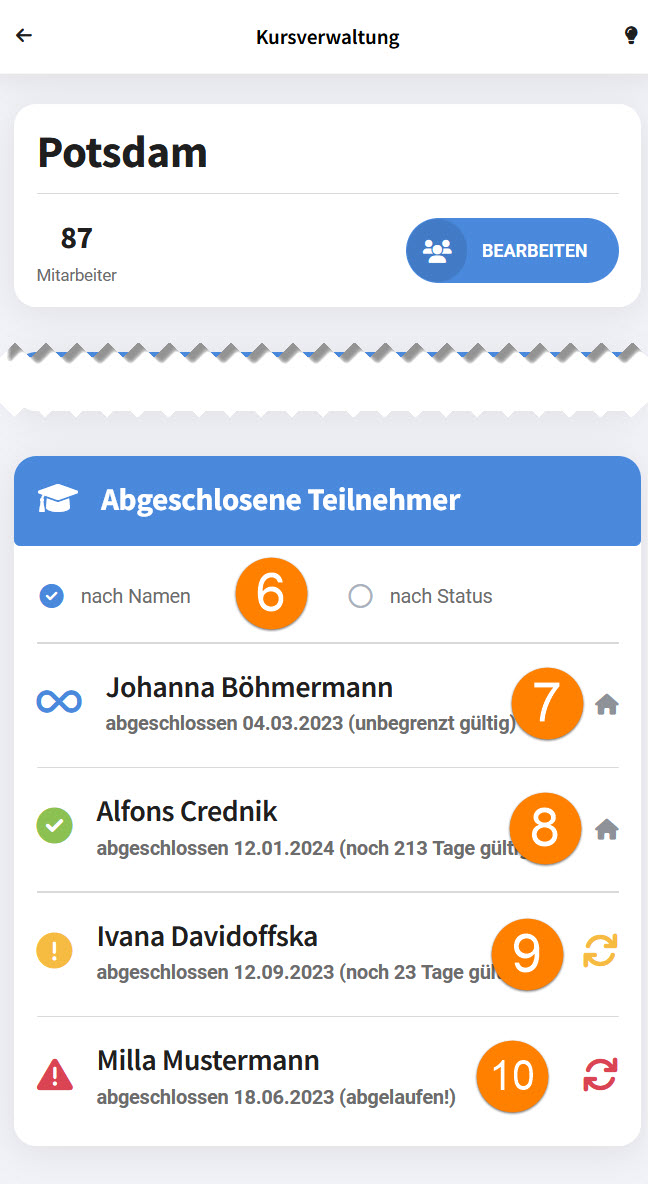This screenshot has height=1184, width=648.
Task: Open Ivana Davidoffska's entry
Action: [x=207, y=937]
